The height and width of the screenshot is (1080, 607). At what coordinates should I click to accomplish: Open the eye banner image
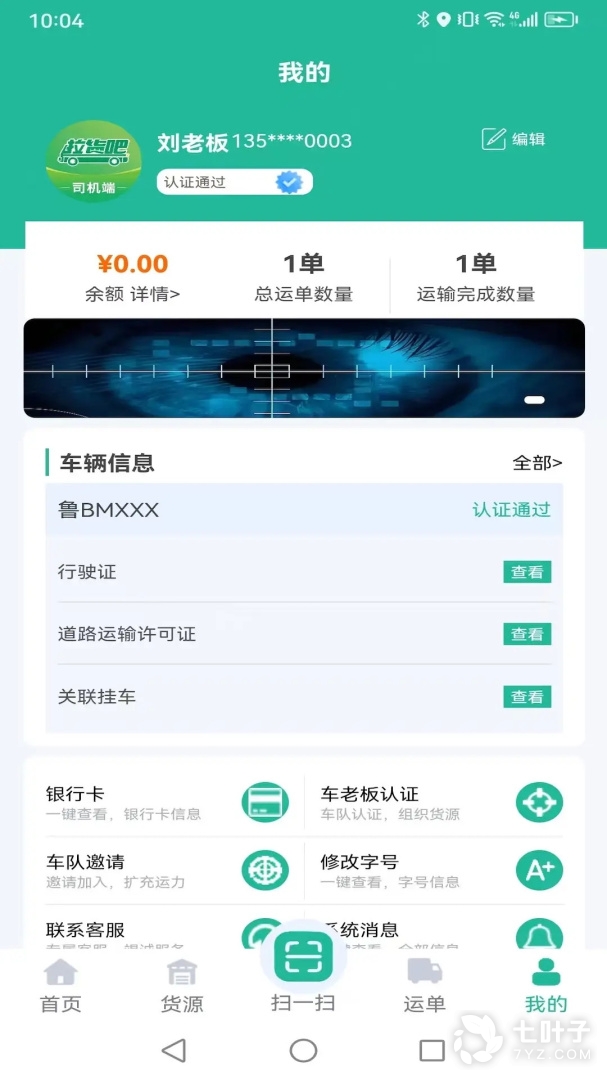coord(303,368)
